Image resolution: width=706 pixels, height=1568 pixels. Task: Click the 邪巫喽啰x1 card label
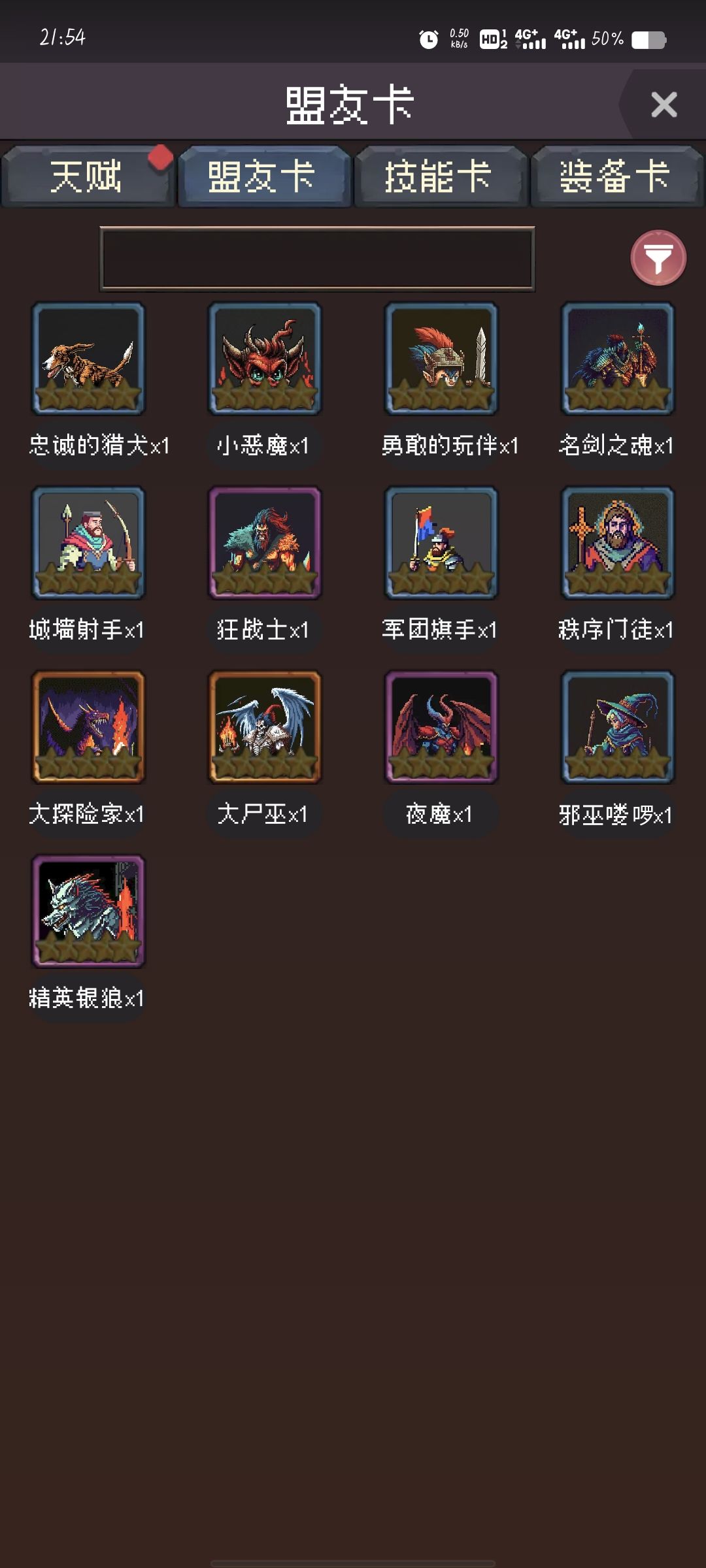(x=616, y=815)
